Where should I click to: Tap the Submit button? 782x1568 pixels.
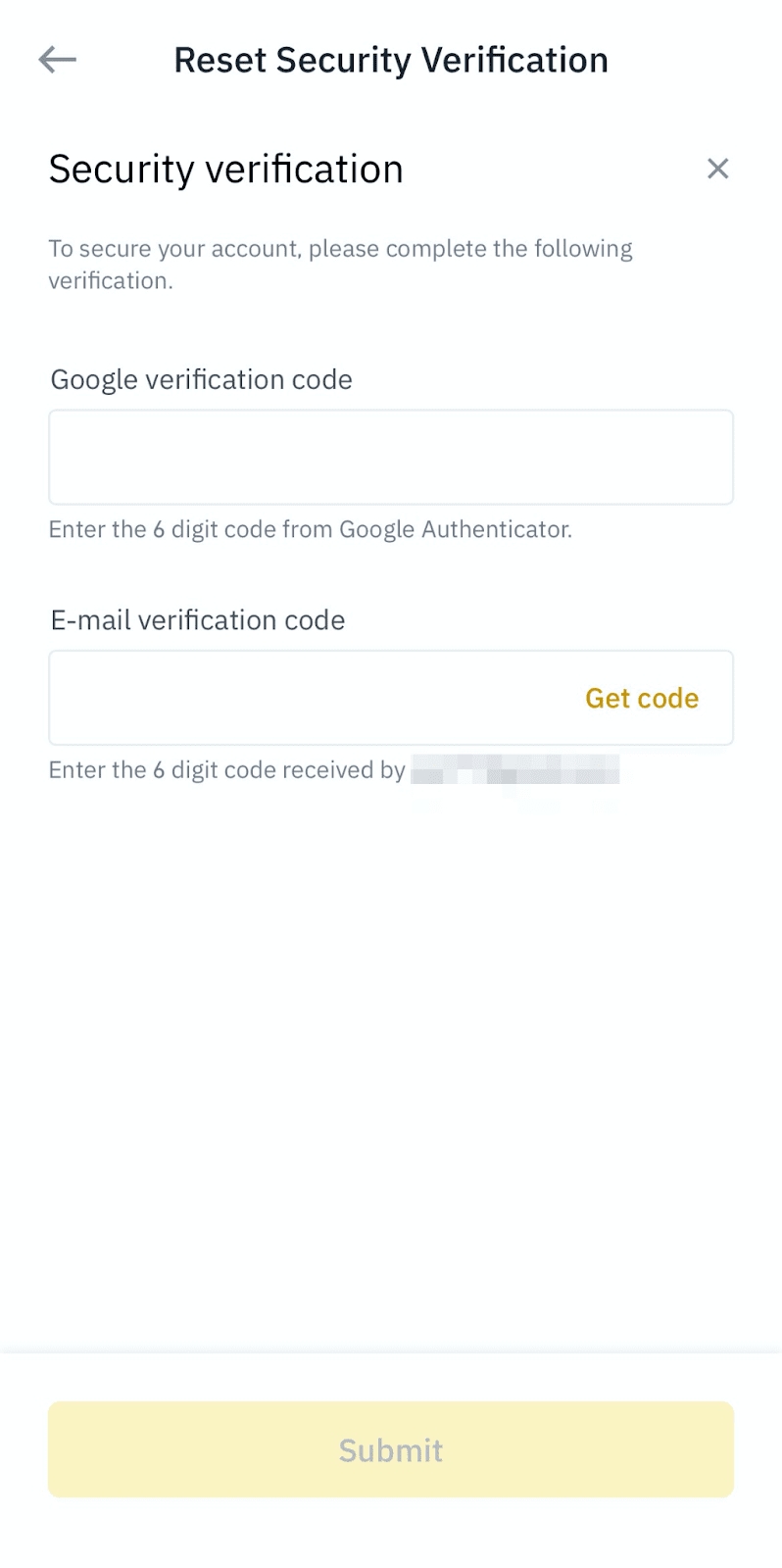tap(390, 1449)
